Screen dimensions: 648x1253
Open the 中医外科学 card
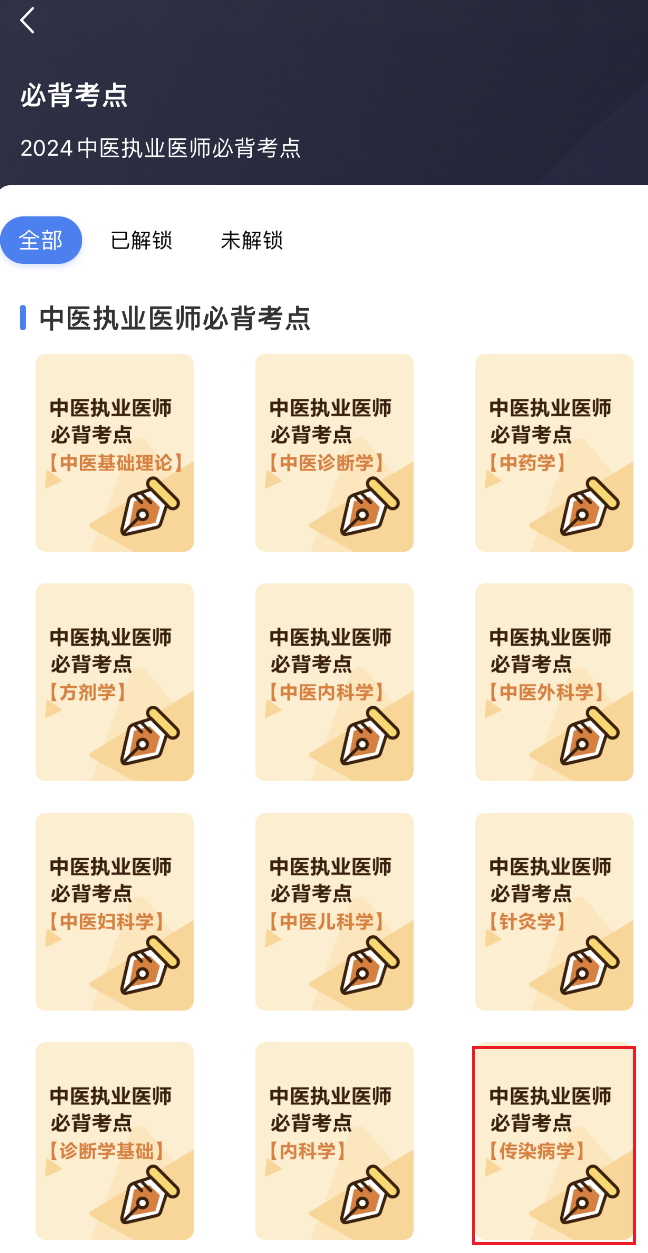(x=554, y=682)
